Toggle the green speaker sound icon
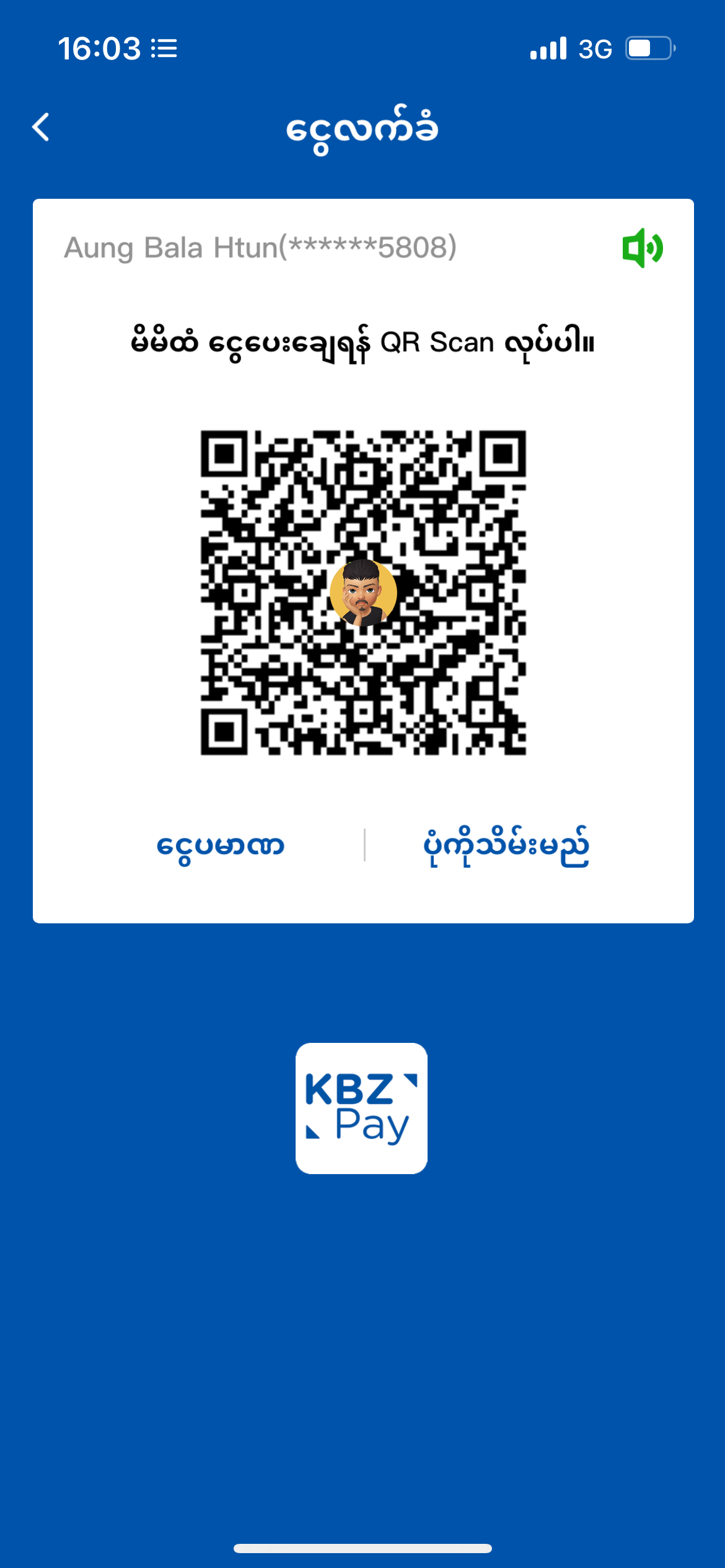Screen dimensions: 725x1568 click(643, 248)
